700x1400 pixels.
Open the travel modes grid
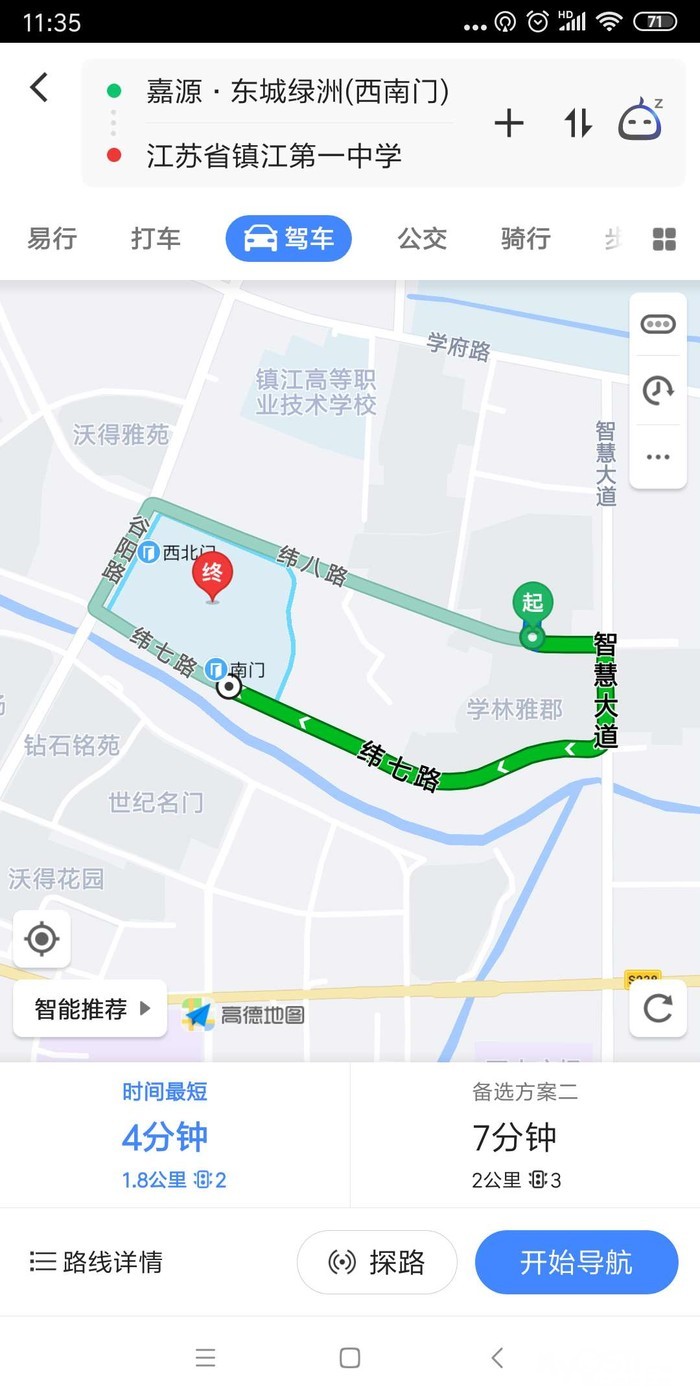(664, 239)
